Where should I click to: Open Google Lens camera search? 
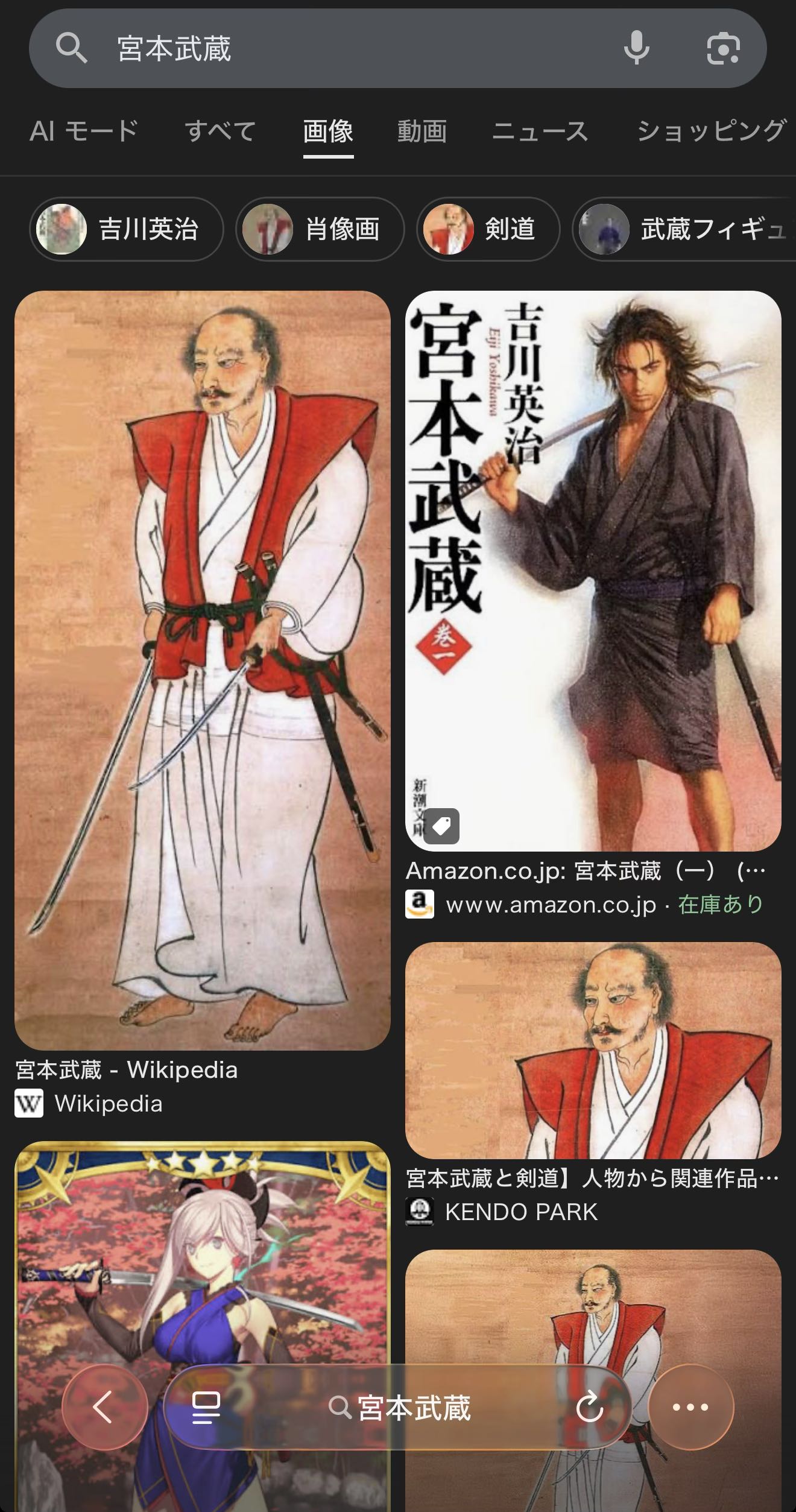click(723, 48)
